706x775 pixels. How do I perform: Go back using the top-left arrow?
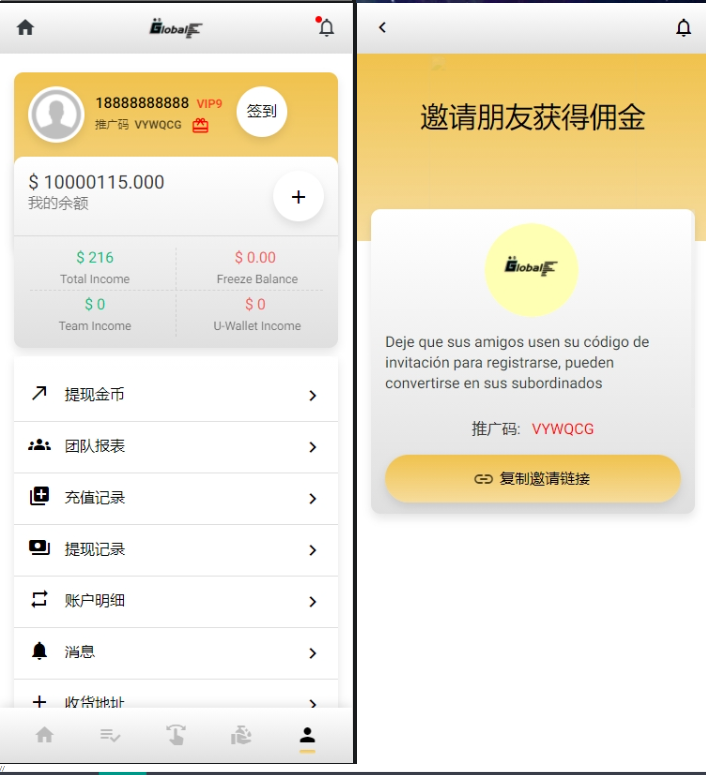pyautogui.click(x=382, y=28)
